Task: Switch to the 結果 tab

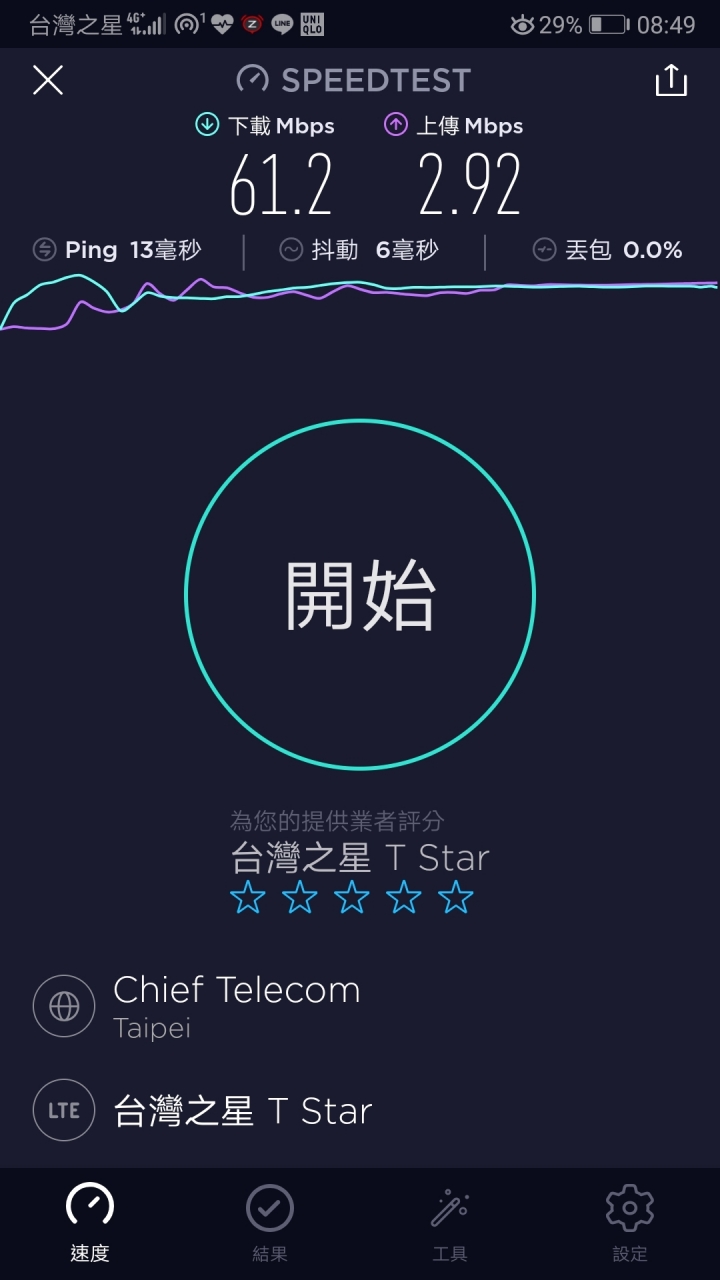Action: pyautogui.click(x=270, y=1224)
